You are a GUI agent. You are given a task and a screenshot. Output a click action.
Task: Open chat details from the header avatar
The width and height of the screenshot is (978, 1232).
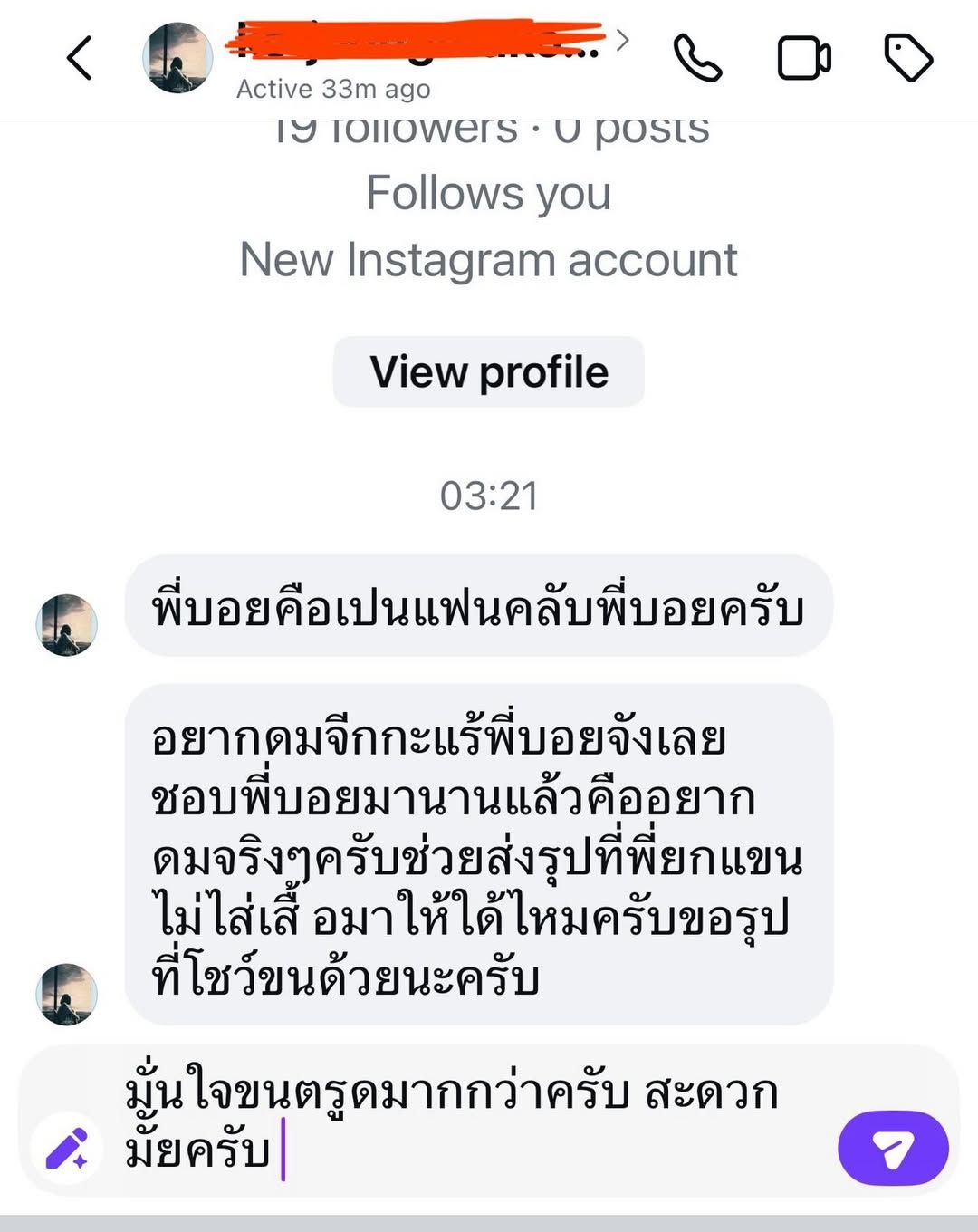tap(177, 59)
